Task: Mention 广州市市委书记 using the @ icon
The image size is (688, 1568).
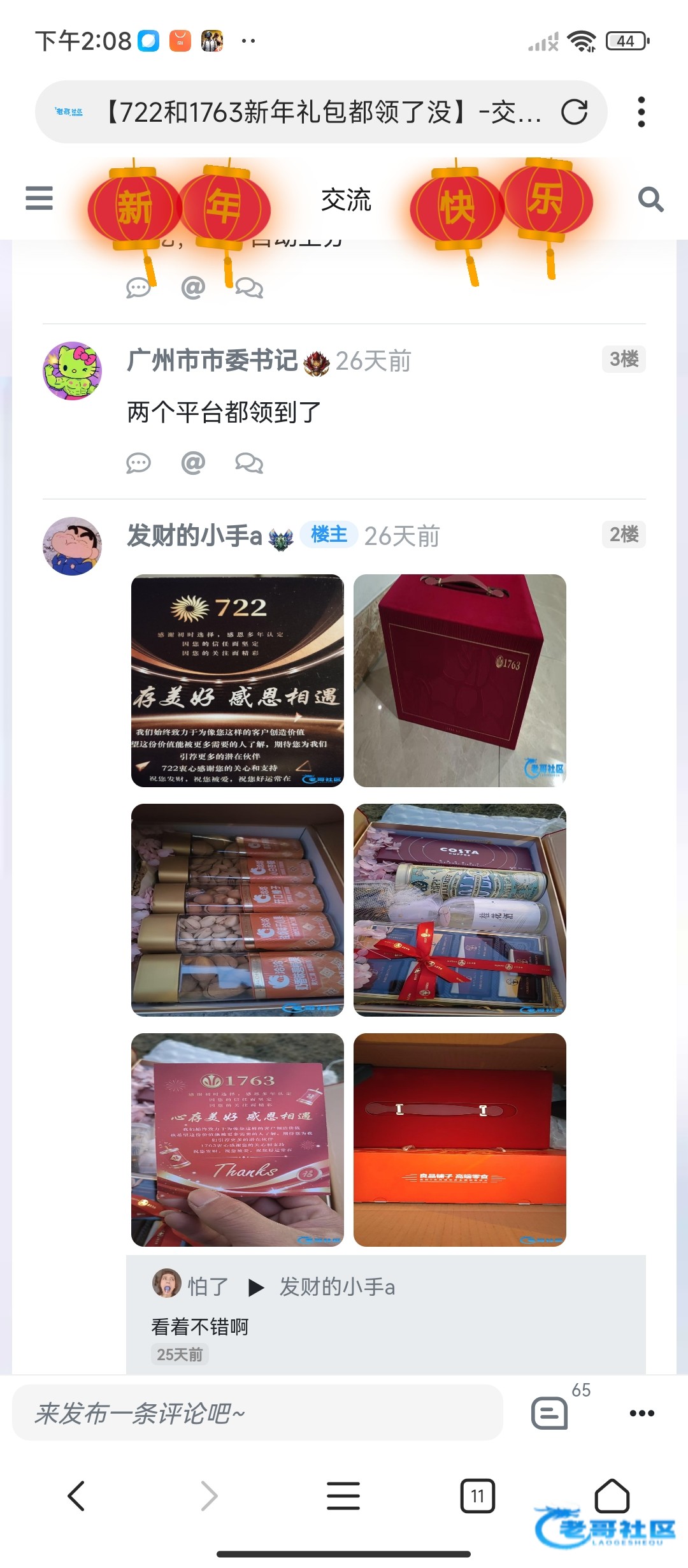Action: [x=193, y=463]
